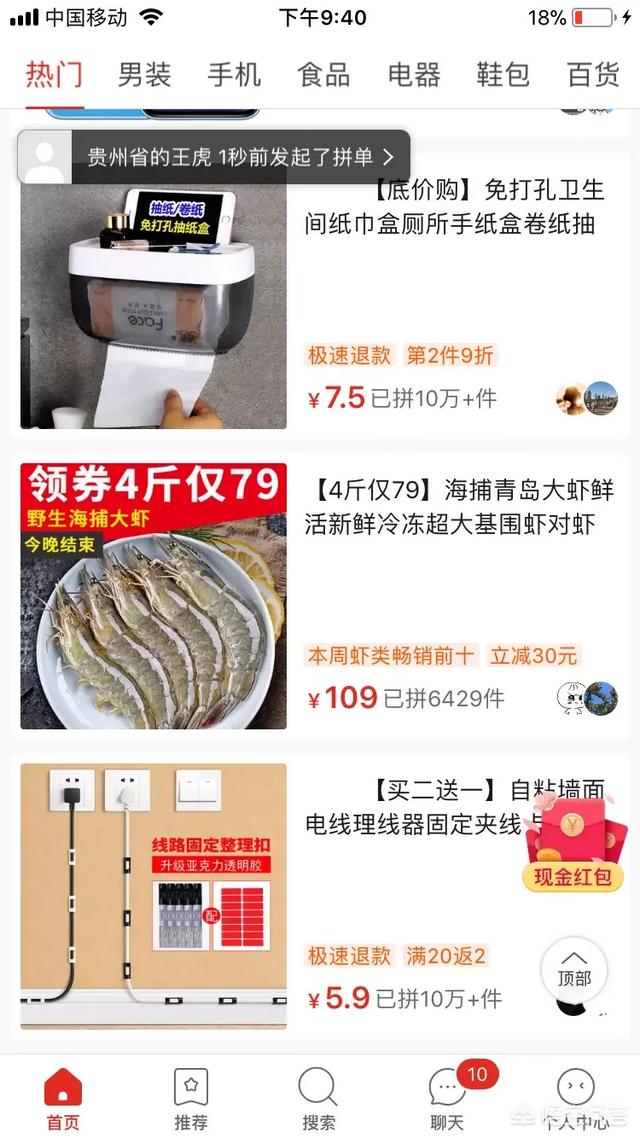This screenshot has width=640, height=1138.
Task: Open 聊天 messages with 10 unread
Action: tap(448, 1099)
